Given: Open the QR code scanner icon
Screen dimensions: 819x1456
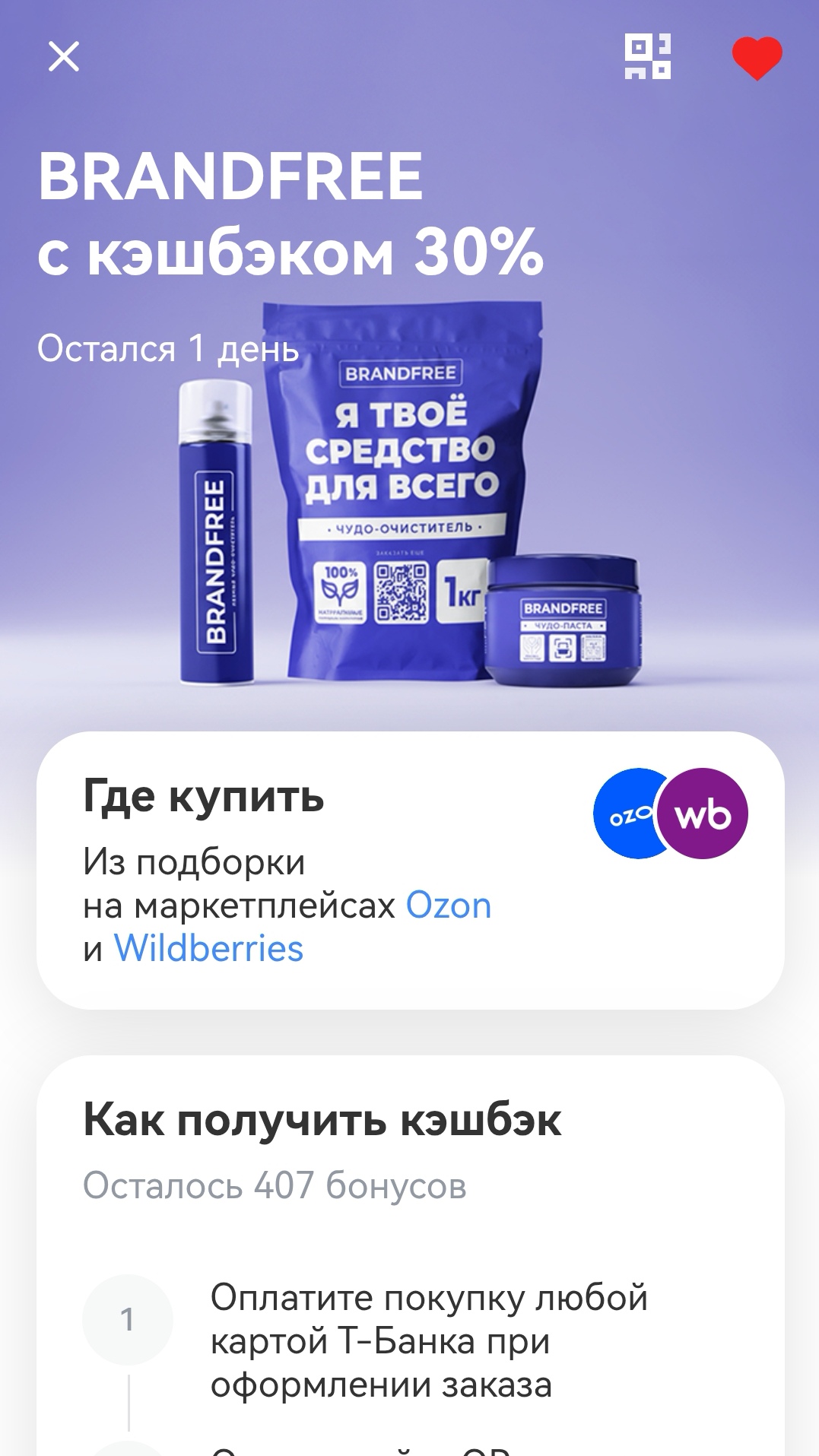Looking at the screenshot, I should pyautogui.click(x=647, y=56).
